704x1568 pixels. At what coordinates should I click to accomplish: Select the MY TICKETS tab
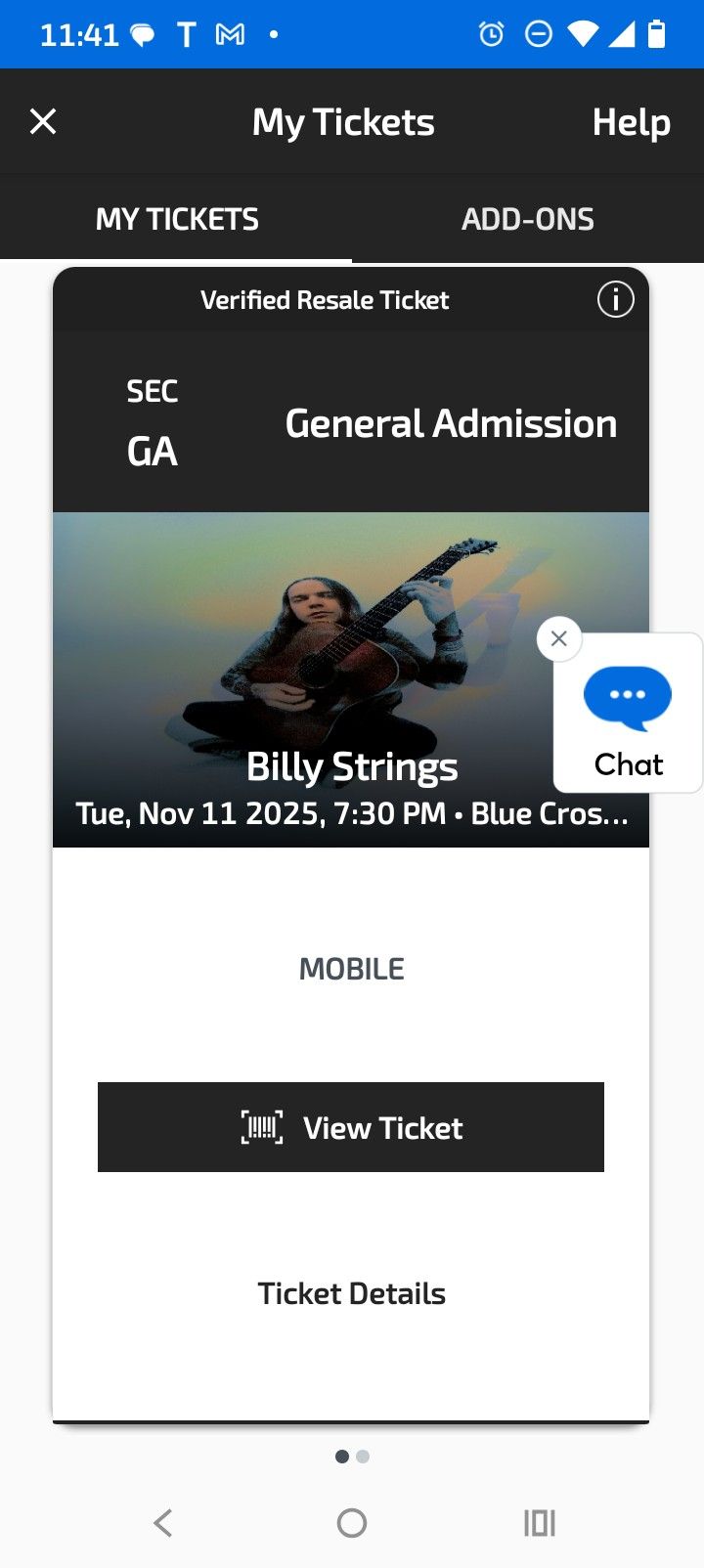[177, 219]
